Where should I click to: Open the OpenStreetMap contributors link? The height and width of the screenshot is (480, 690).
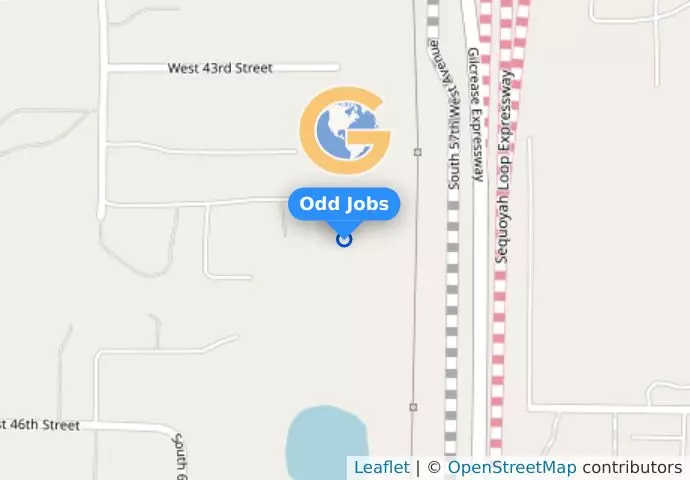pos(511,467)
